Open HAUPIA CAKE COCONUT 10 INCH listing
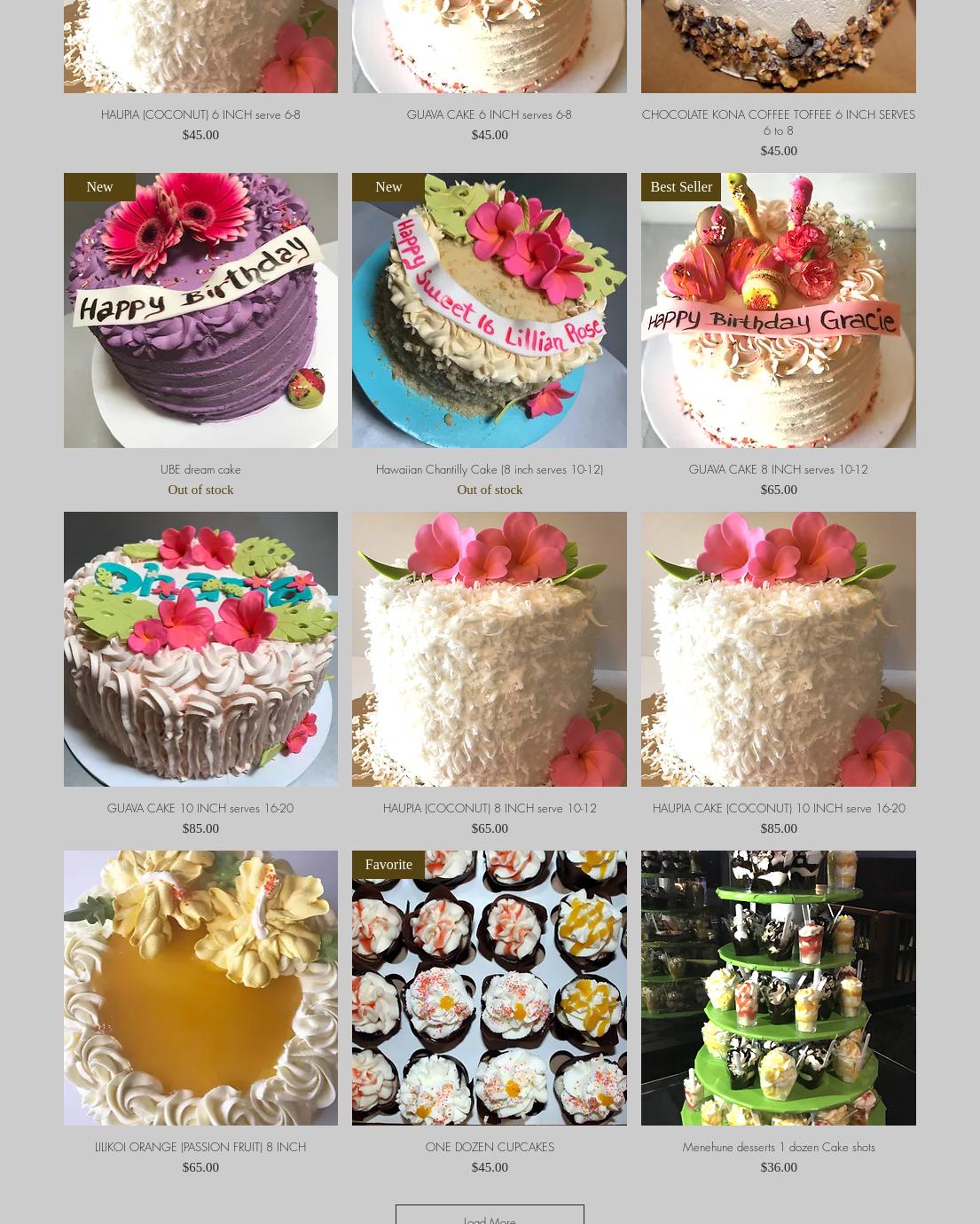Viewport: 980px width, 1224px height. tap(778, 808)
